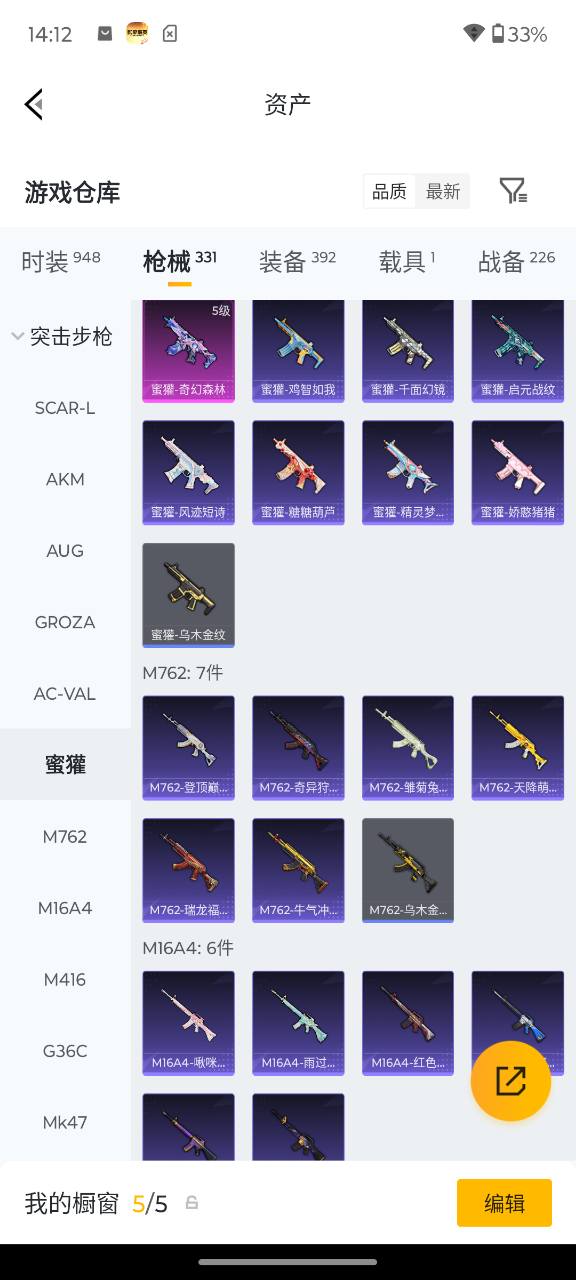Open the M16A4-红色 skin tile
This screenshot has width=576, height=1280.
pyautogui.click(x=408, y=1023)
